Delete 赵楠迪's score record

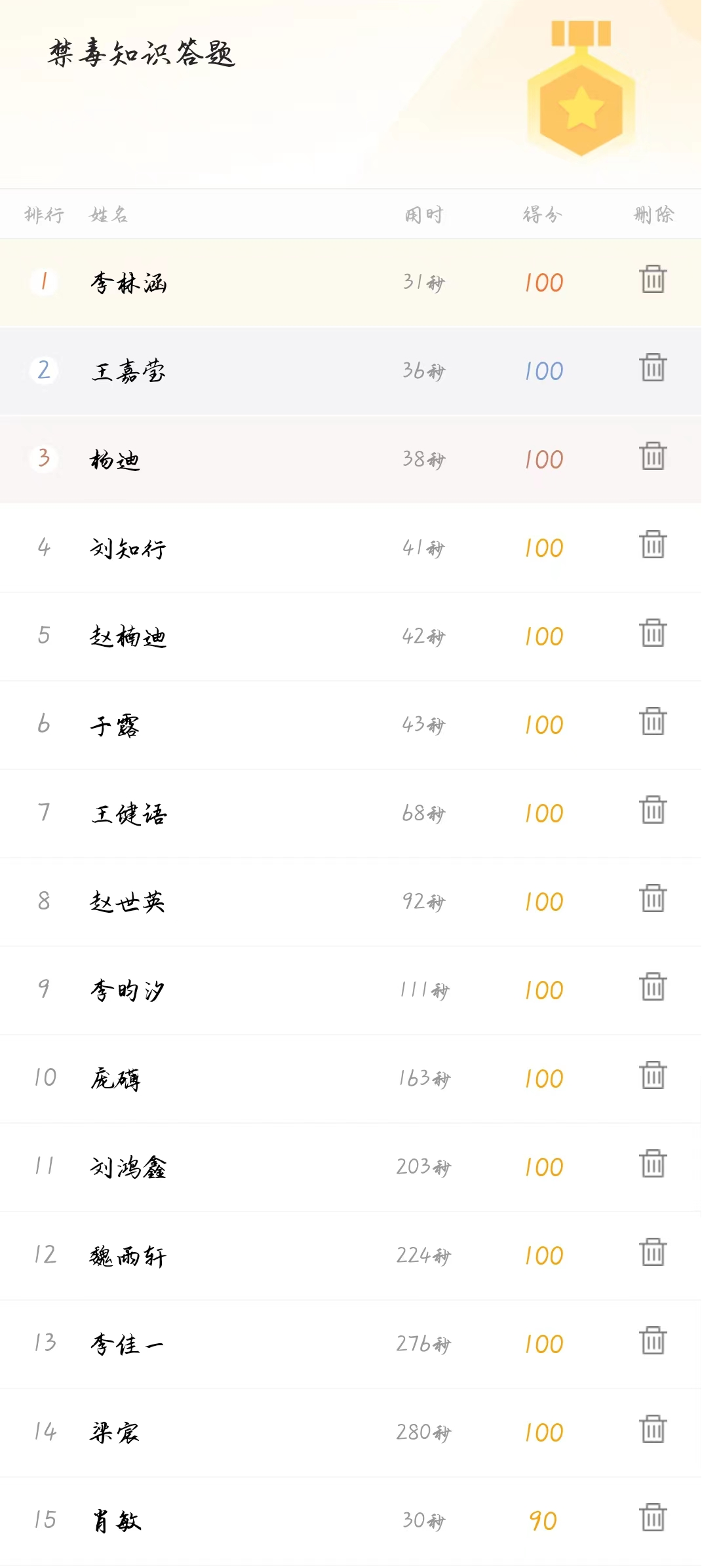coord(653,634)
